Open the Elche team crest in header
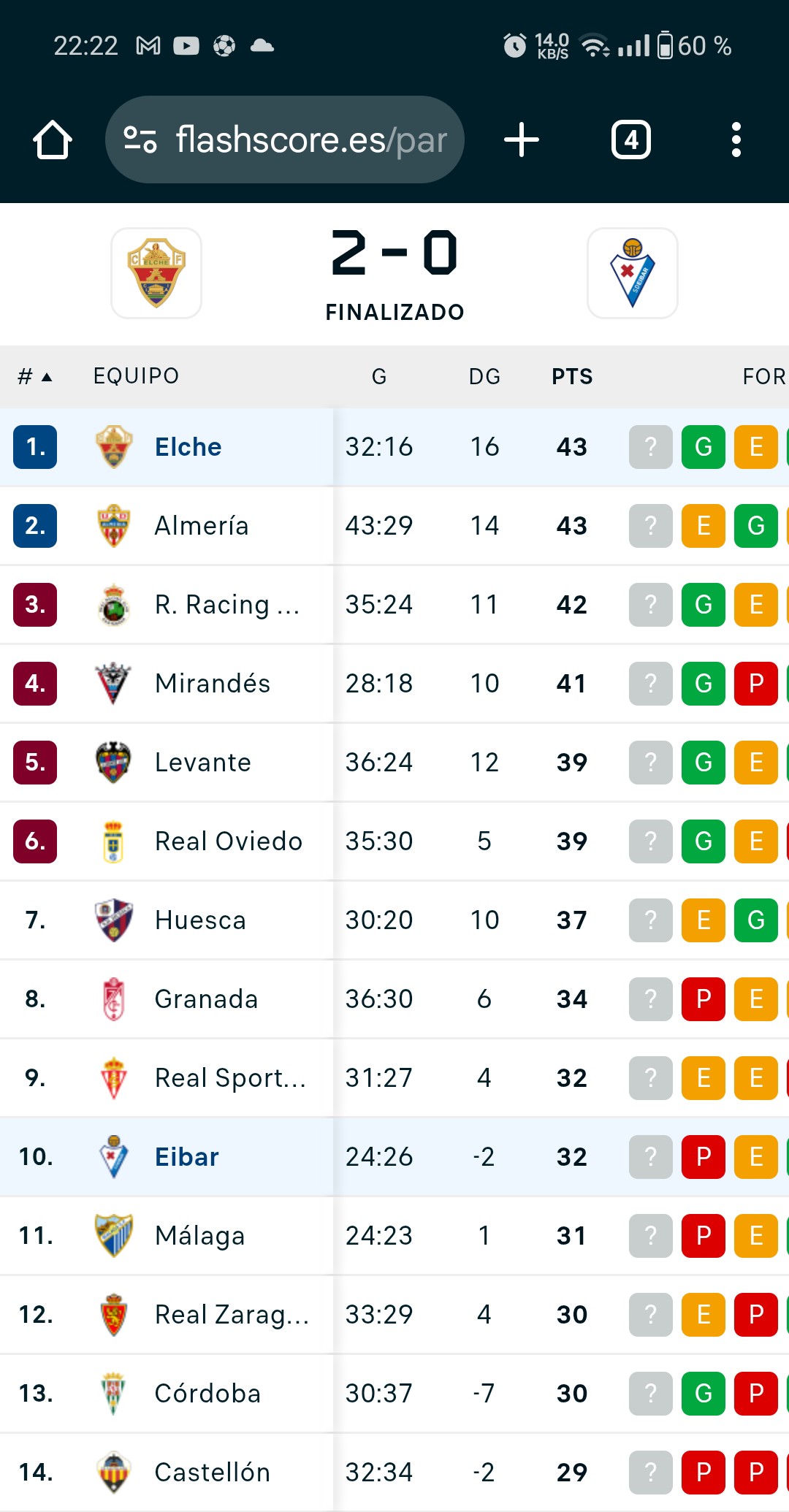 coord(156,273)
